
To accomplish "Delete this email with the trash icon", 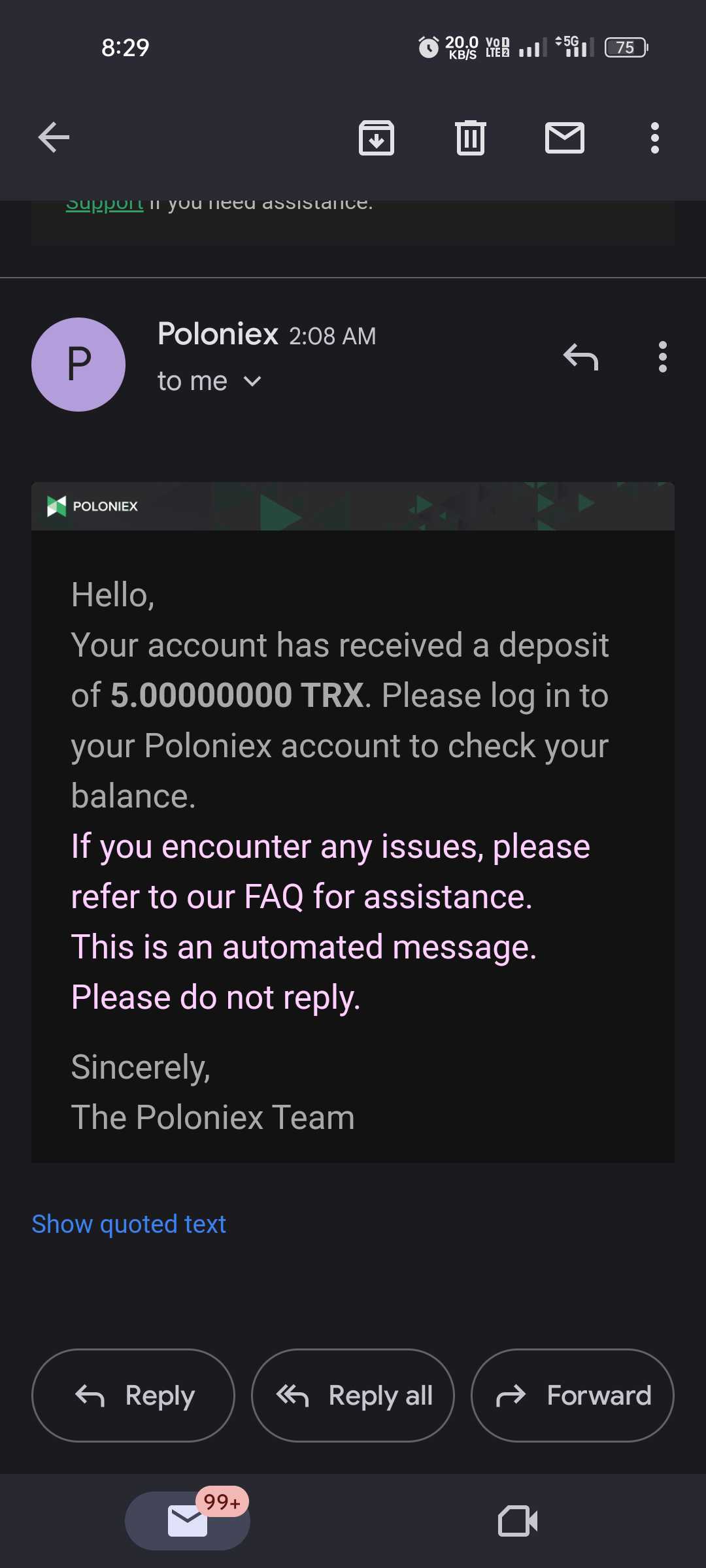I will [x=471, y=138].
